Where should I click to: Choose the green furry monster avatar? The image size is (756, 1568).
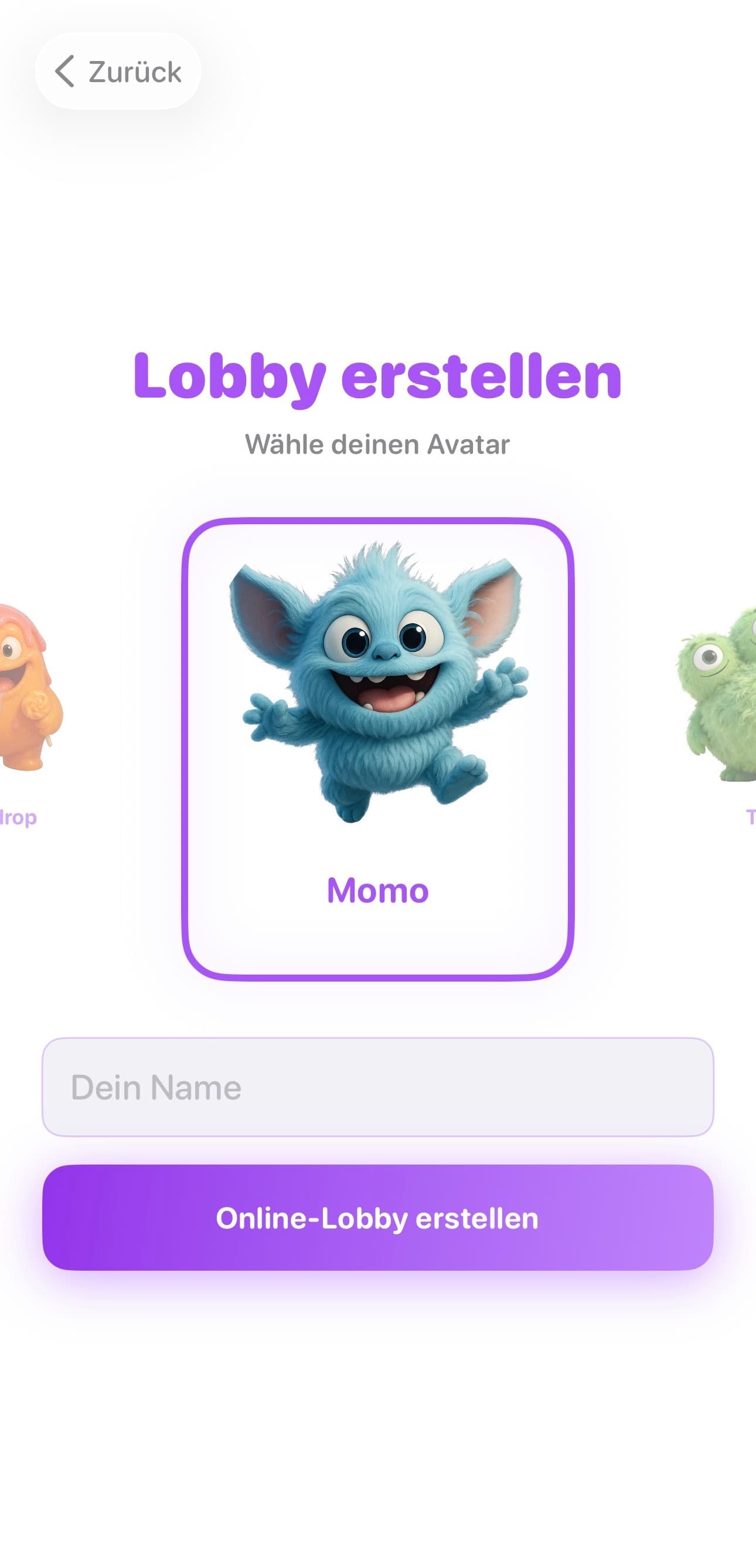pos(721,694)
